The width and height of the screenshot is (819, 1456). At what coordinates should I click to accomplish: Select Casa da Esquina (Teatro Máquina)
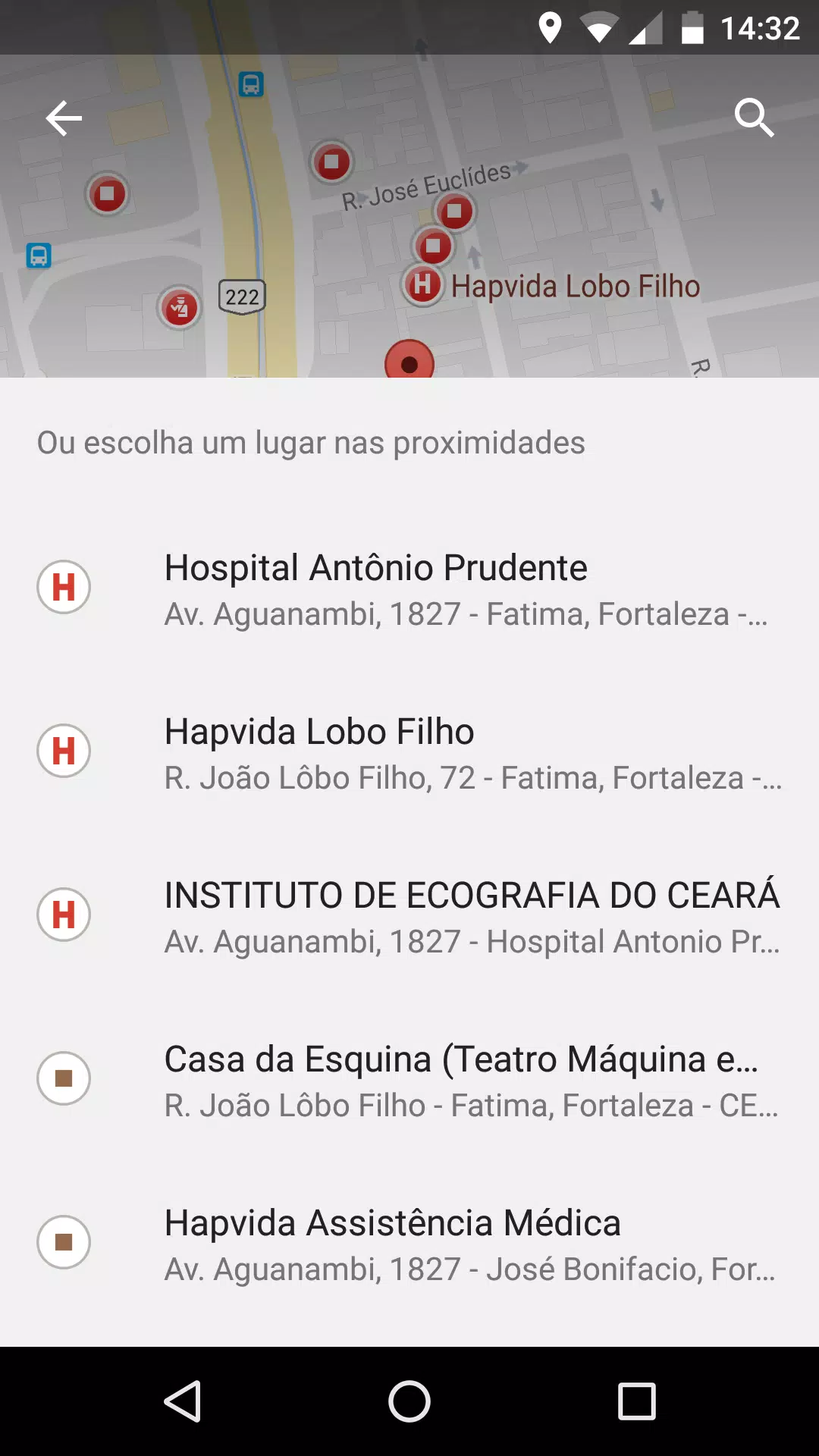coord(409,1079)
